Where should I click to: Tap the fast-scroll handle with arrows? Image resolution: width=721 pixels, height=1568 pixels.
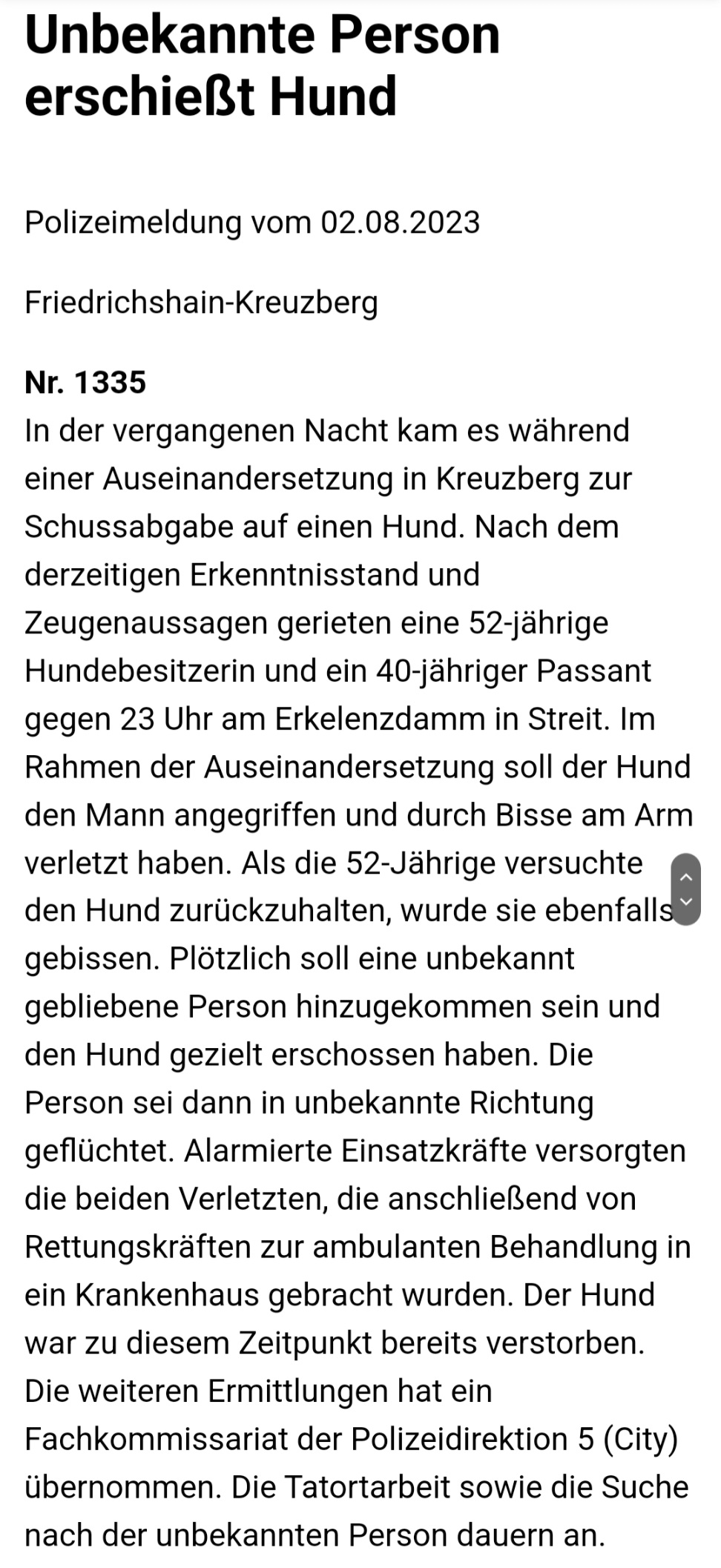(x=685, y=889)
